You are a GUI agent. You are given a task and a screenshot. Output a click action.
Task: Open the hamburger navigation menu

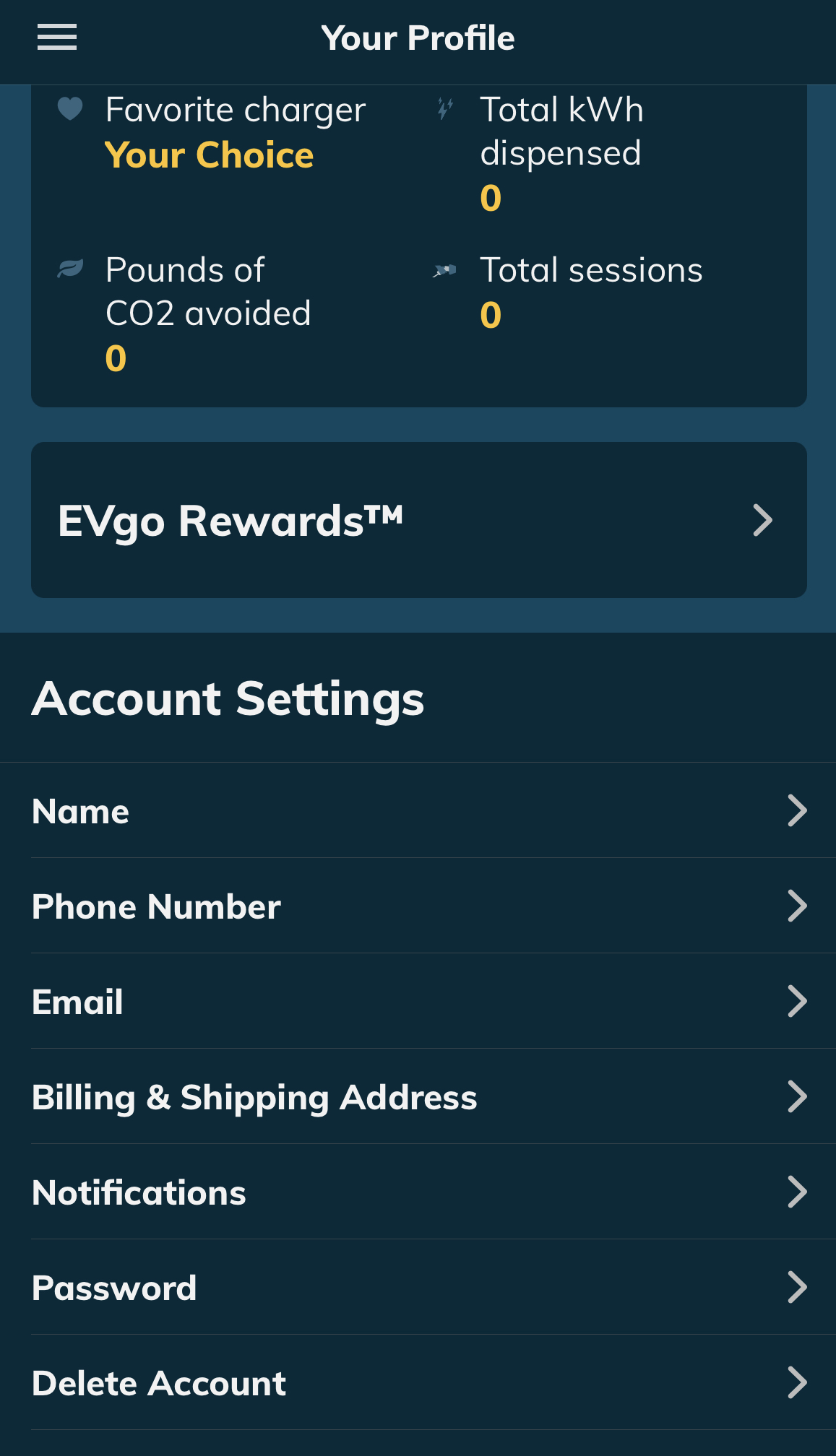(x=56, y=38)
